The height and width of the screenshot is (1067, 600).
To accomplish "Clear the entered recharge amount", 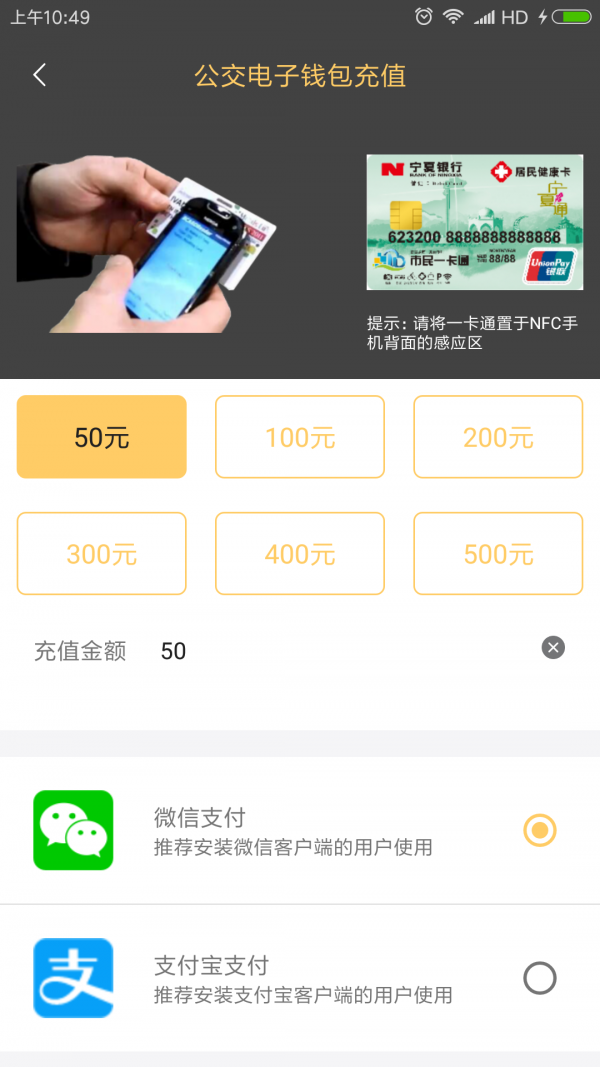I will click(x=553, y=647).
